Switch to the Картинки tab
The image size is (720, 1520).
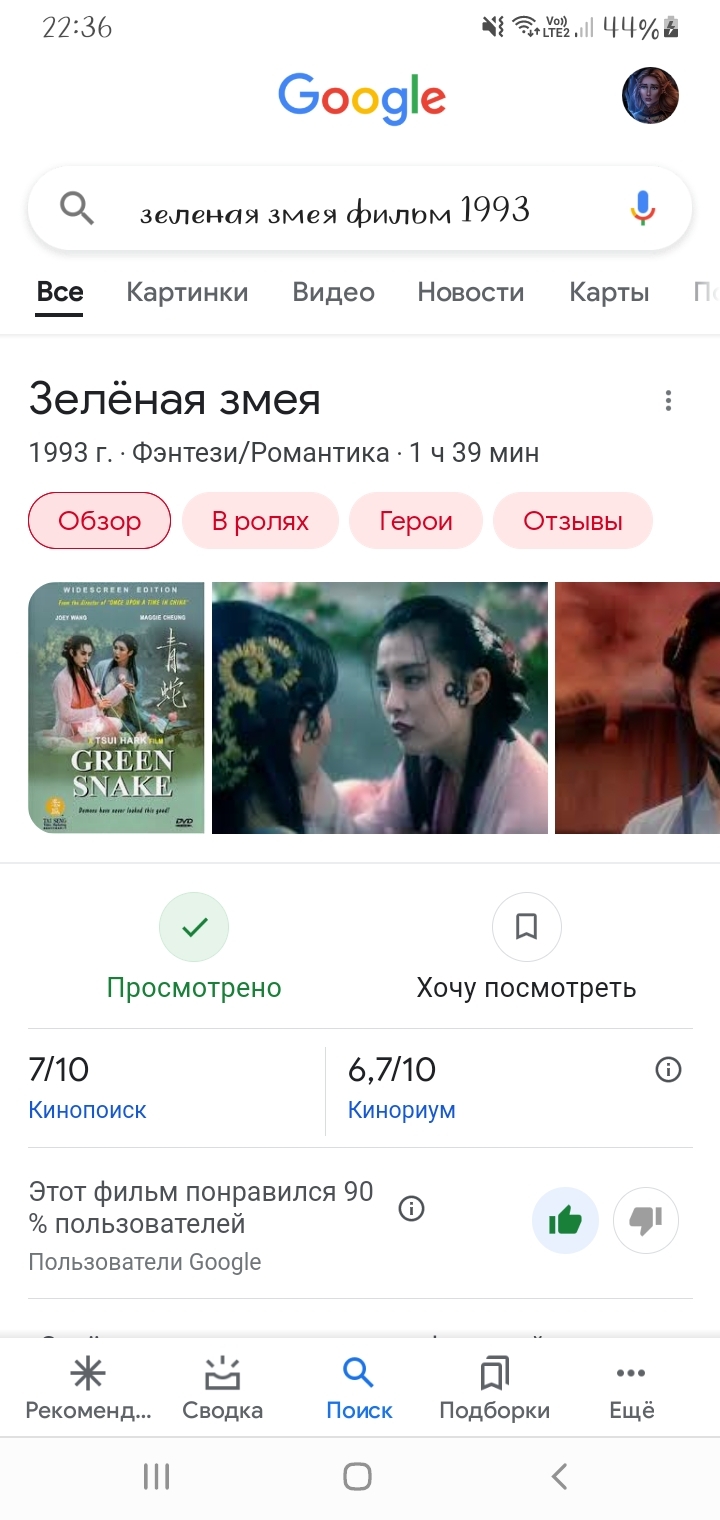tap(187, 292)
